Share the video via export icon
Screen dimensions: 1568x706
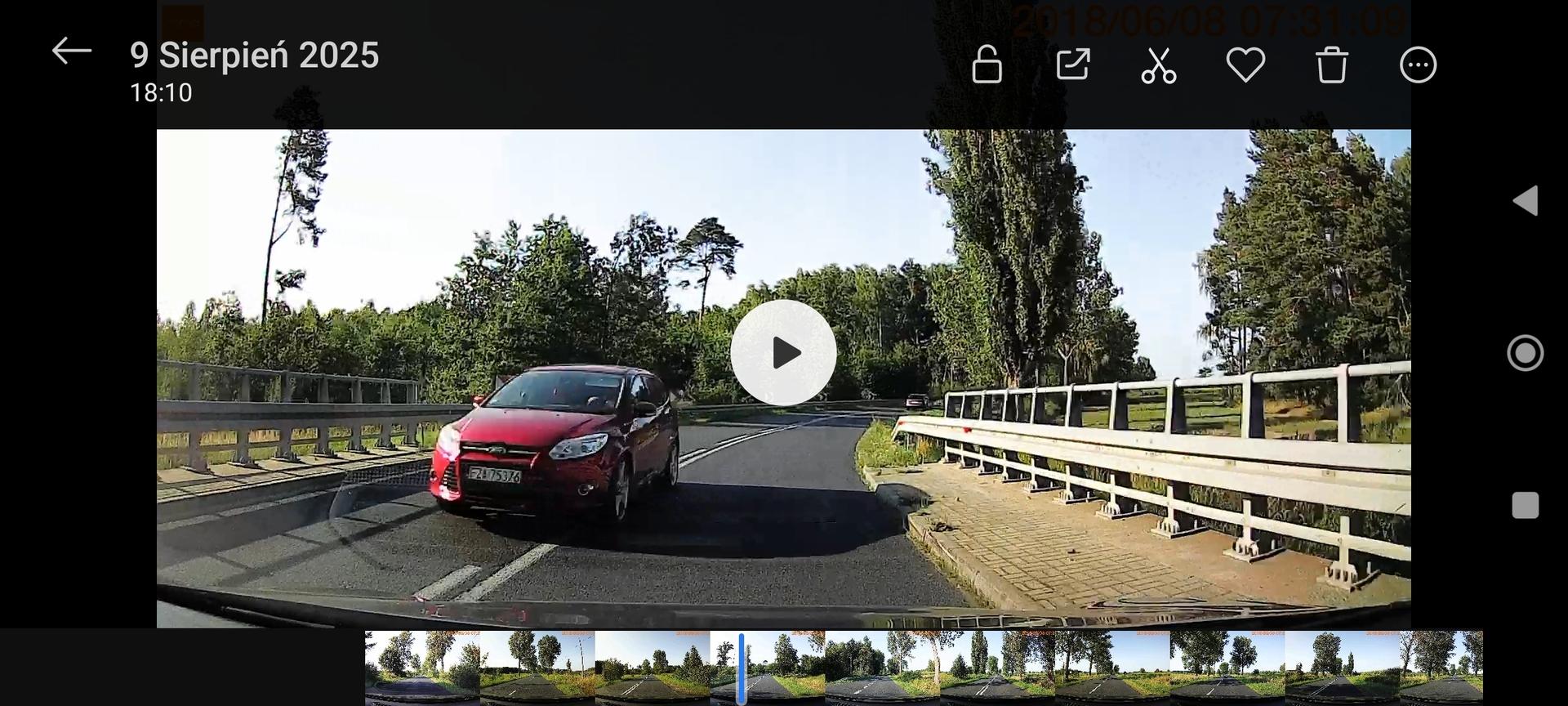tap(1073, 65)
